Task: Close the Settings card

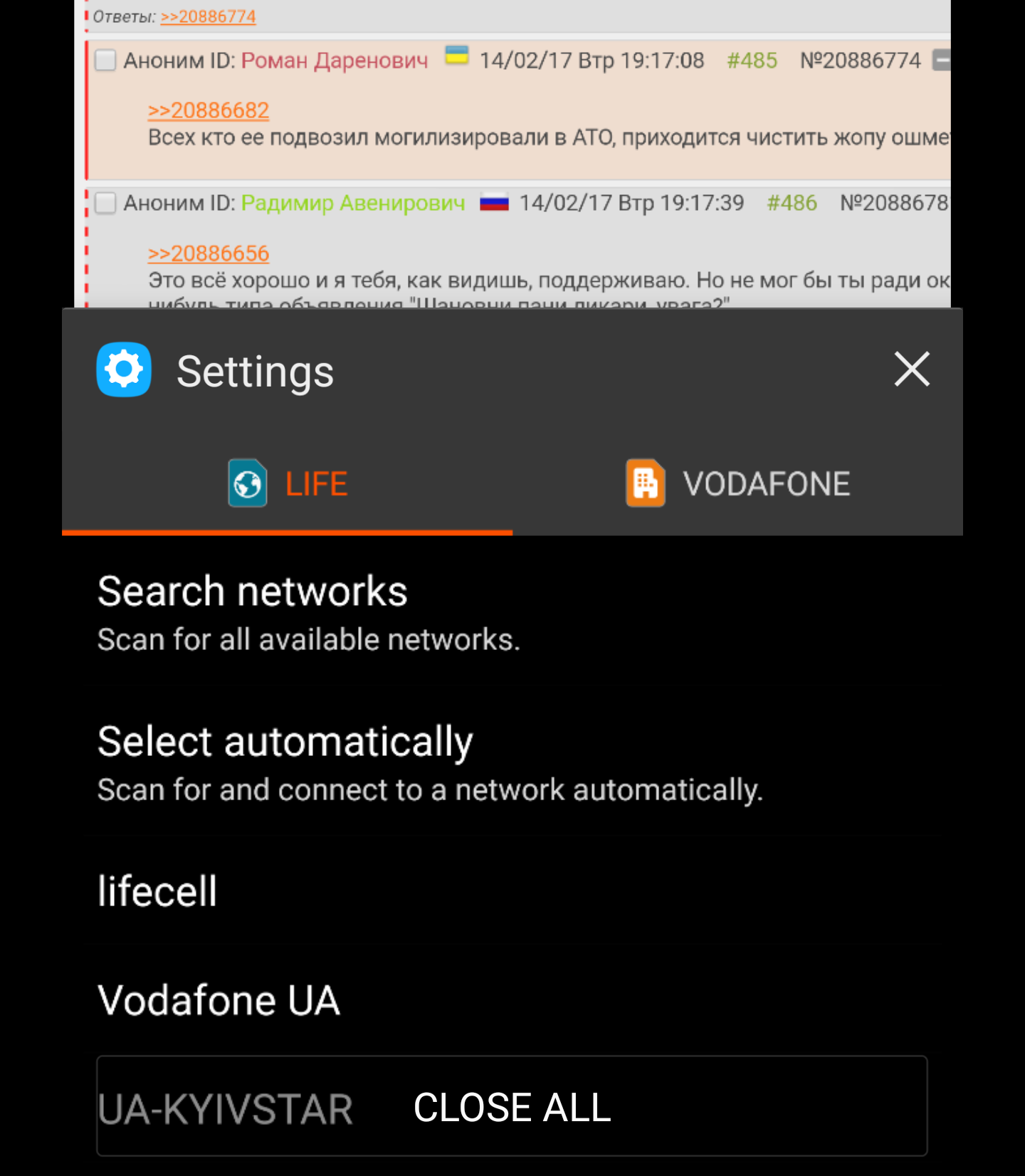Action: [911, 369]
